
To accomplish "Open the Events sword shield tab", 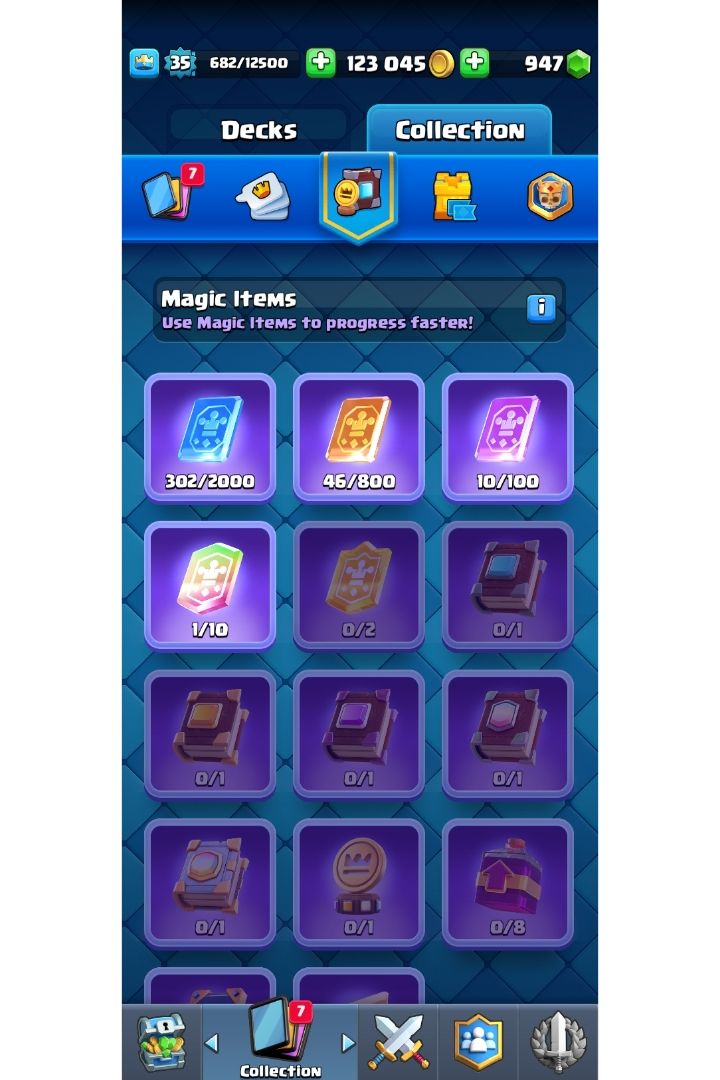I will (x=558, y=1043).
